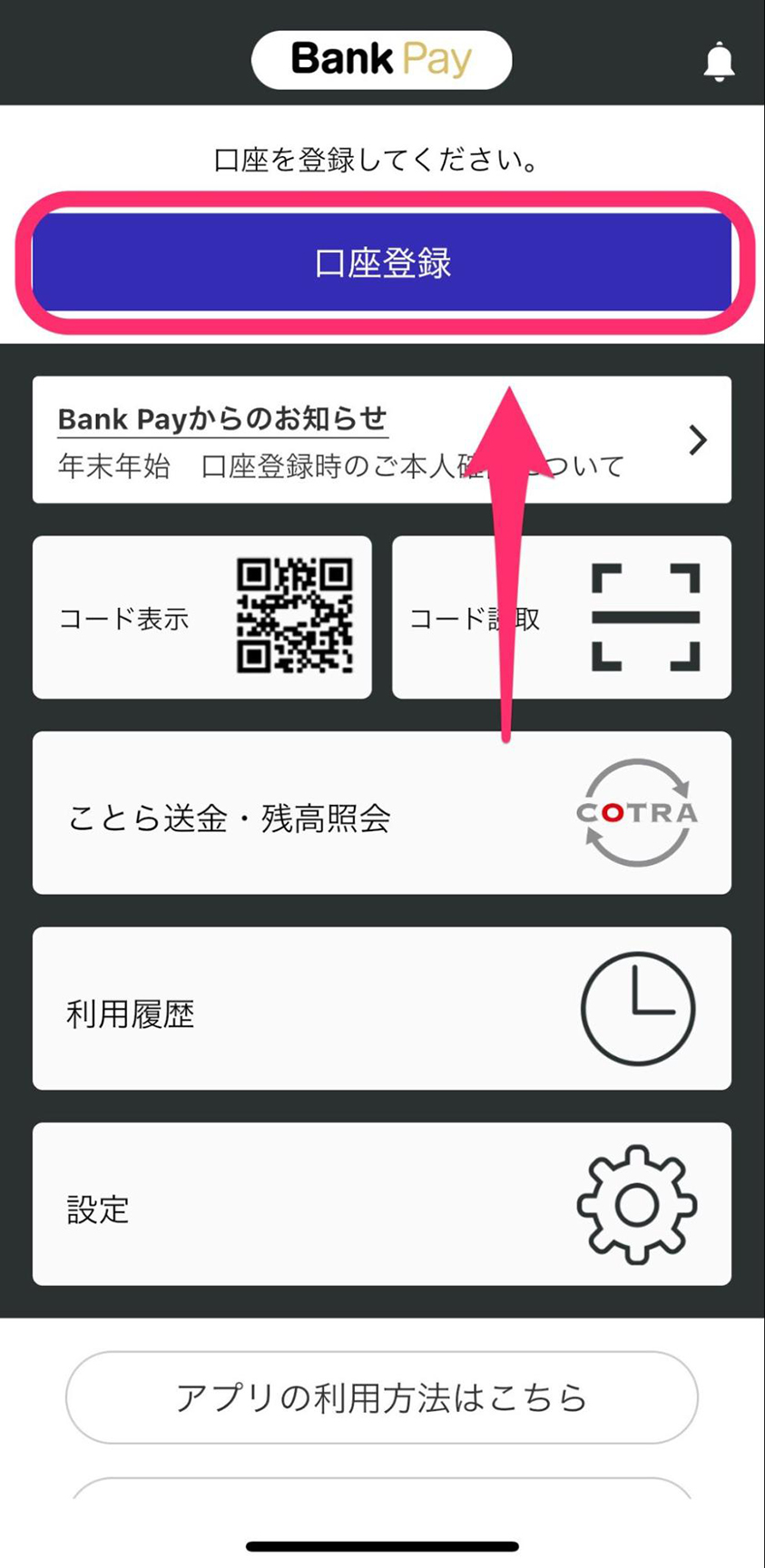Open 設定 settings
765x1568 pixels.
click(x=382, y=1204)
